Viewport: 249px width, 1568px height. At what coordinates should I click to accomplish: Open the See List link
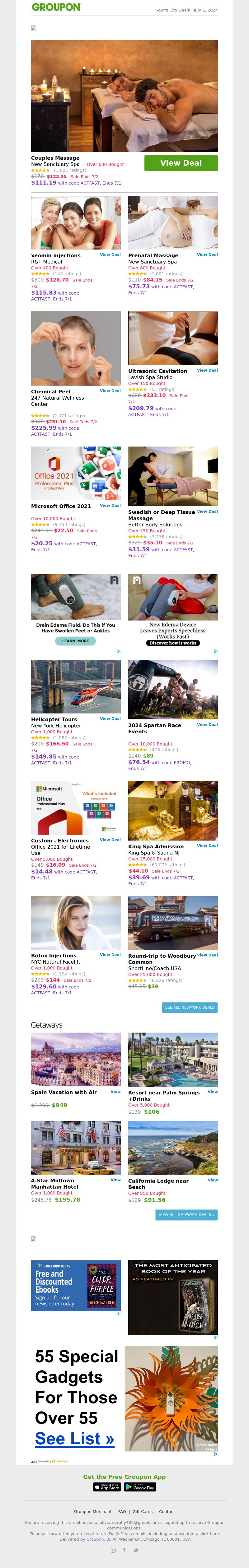pyautogui.click(x=74, y=1438)
